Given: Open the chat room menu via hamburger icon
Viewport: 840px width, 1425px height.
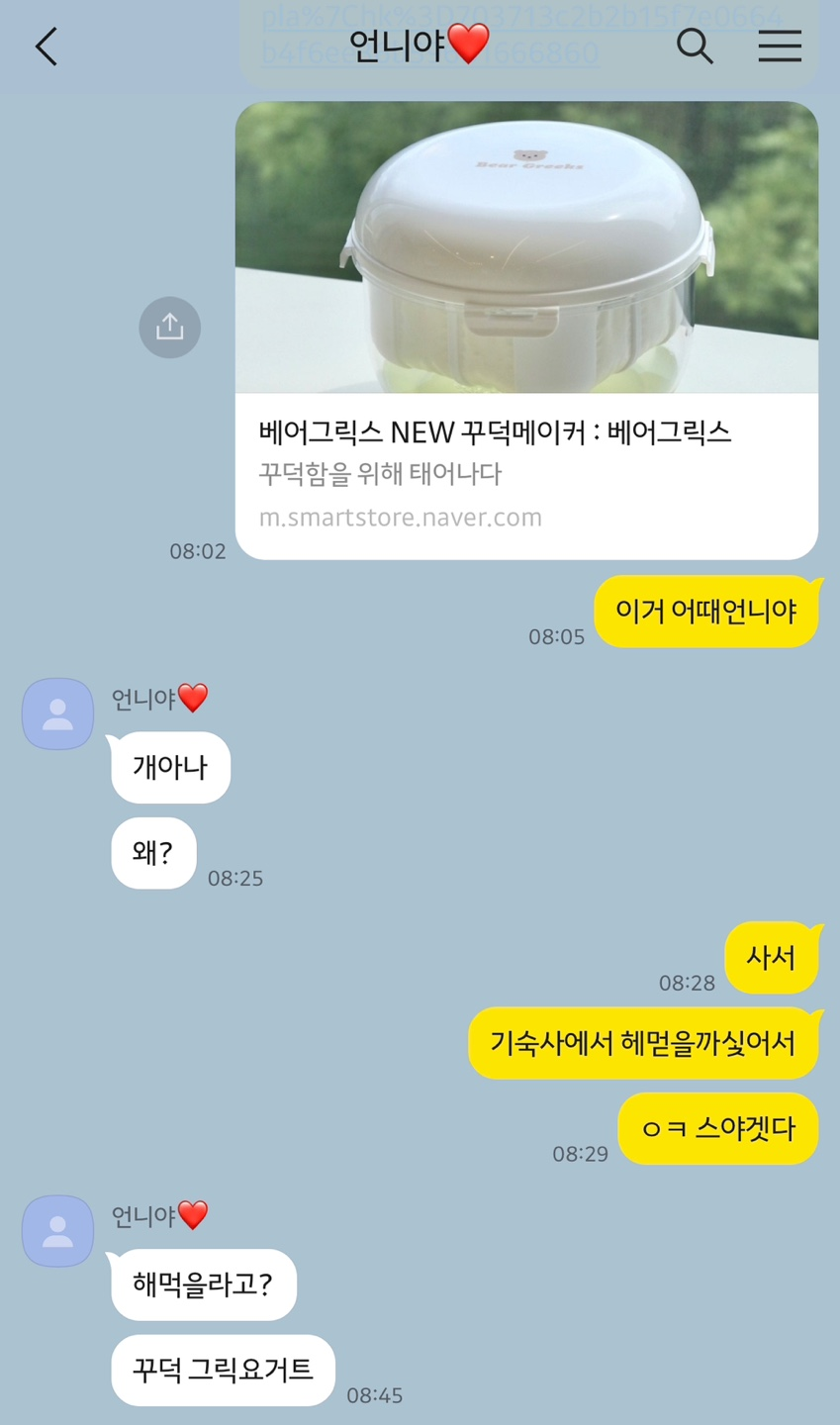Looking at the screenshot, I should pos(780,46).
